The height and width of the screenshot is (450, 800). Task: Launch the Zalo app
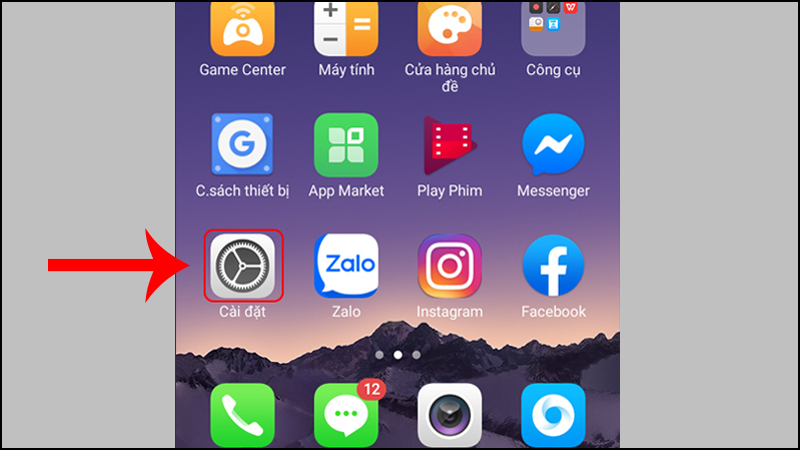(x=346, y=266)
